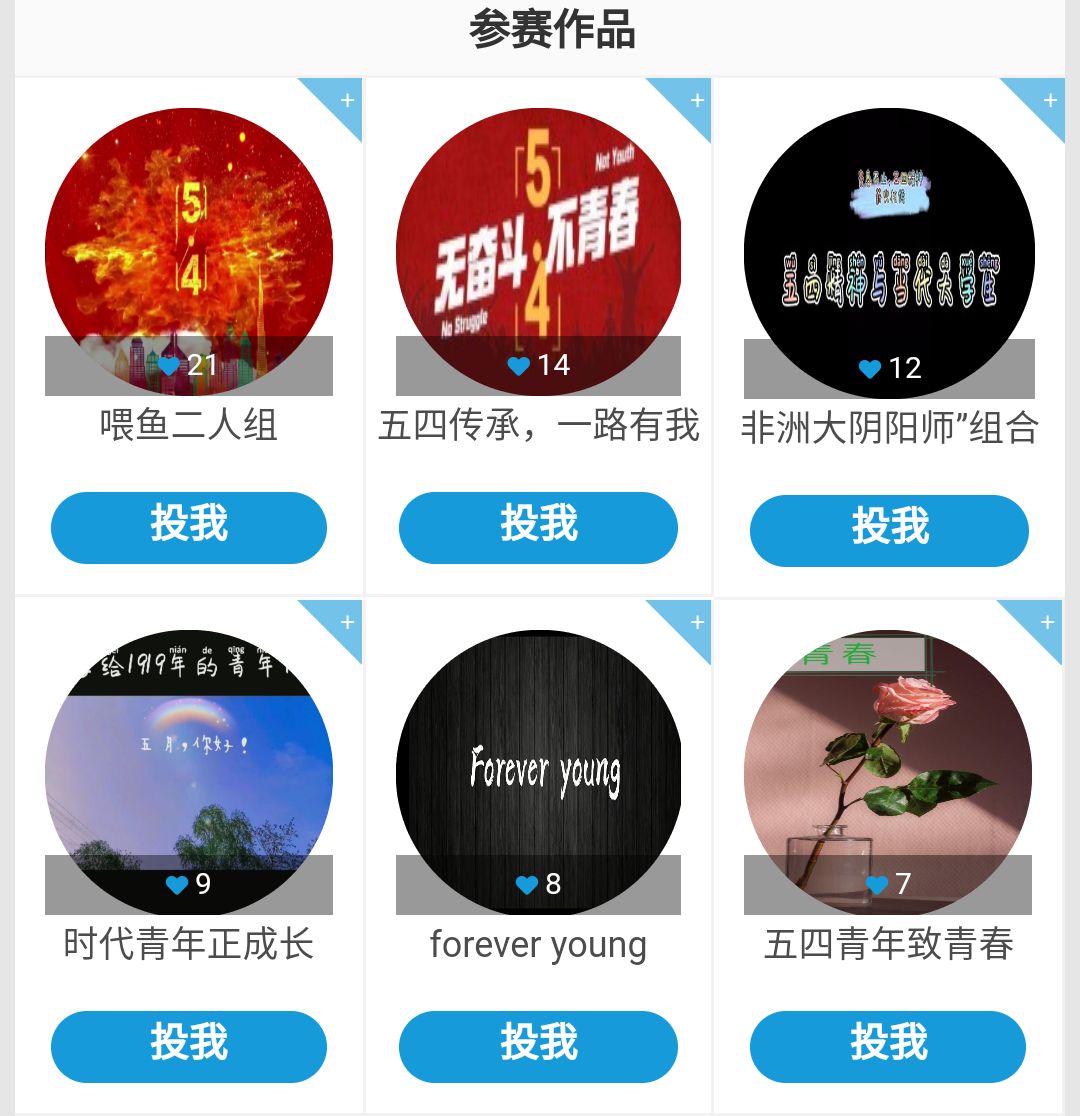
Task: Vote 投我 for 时代青年正成长
Action: click(189, 1046)
